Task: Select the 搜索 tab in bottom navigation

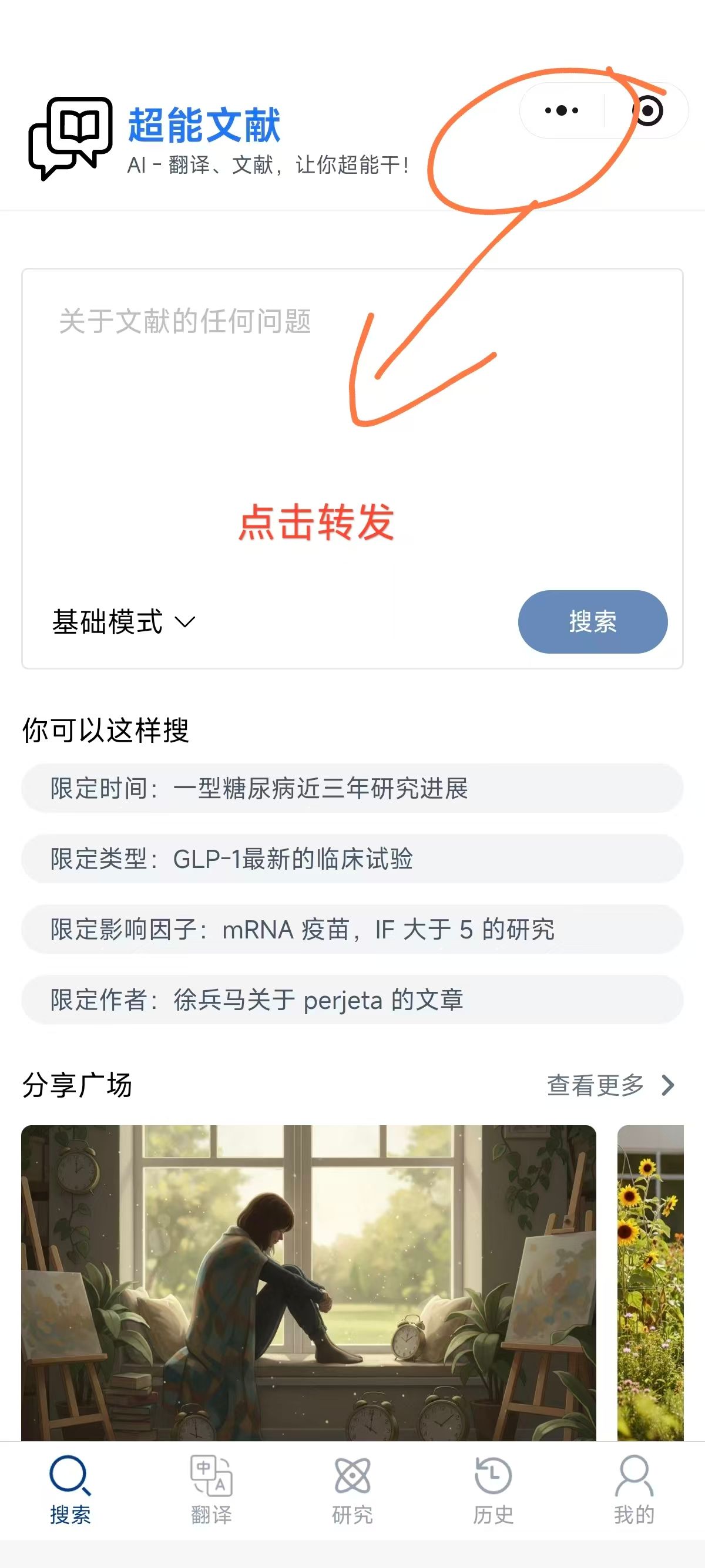Action: click(70, 1489)
